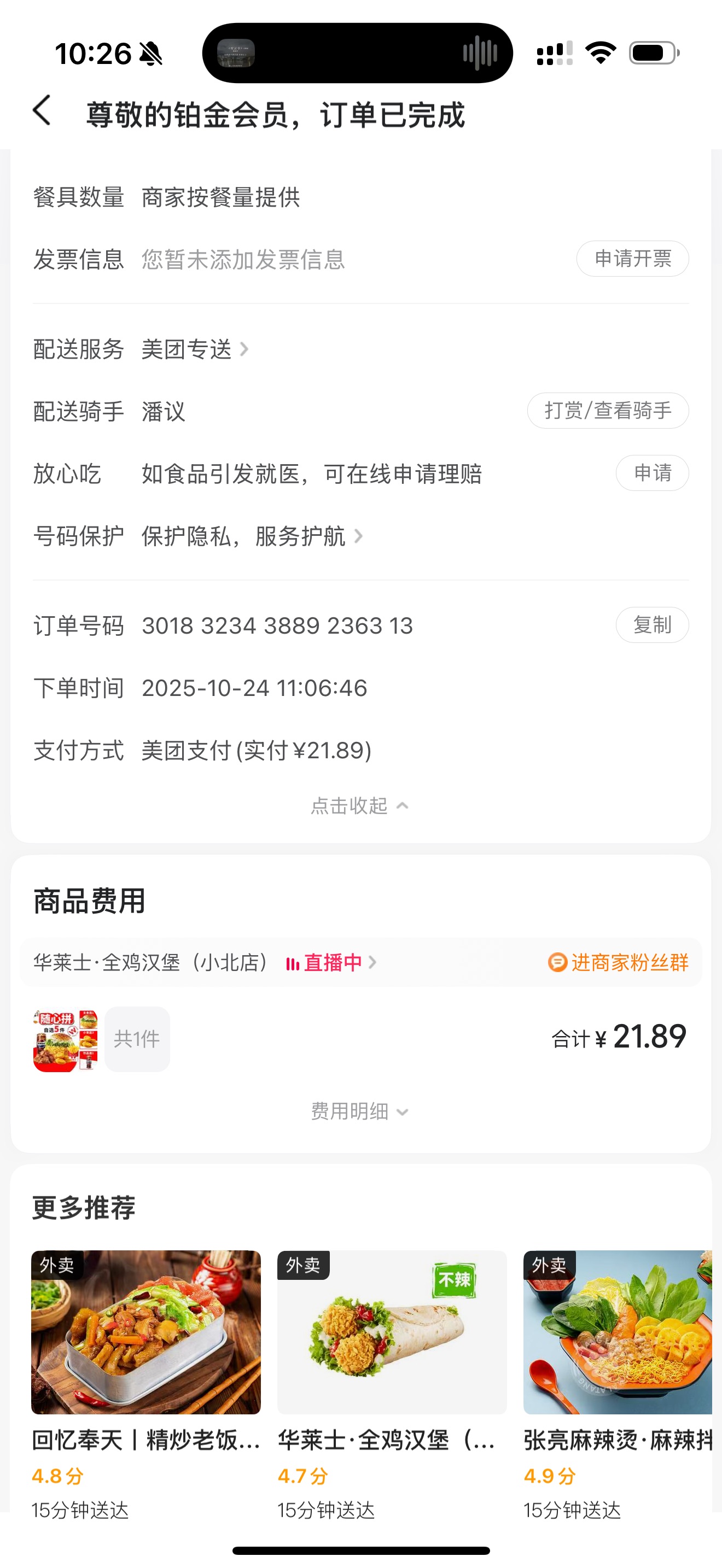Go back from the order details

point(42,112)
